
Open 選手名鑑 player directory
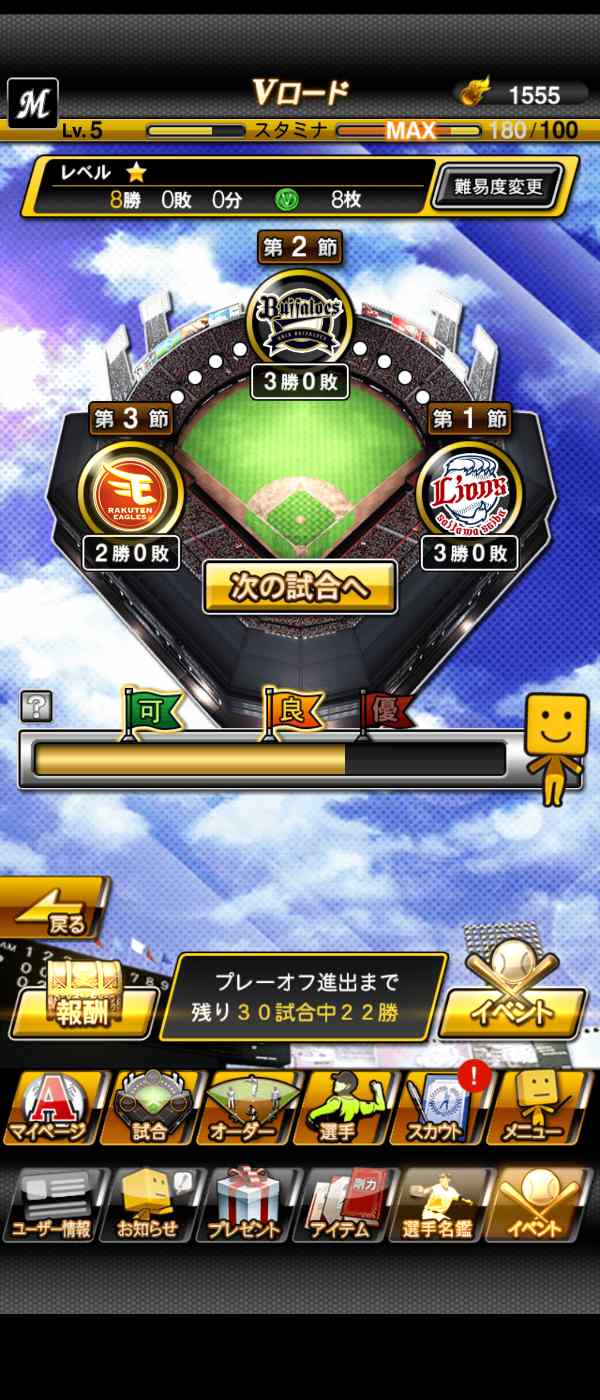[440, 1205]
